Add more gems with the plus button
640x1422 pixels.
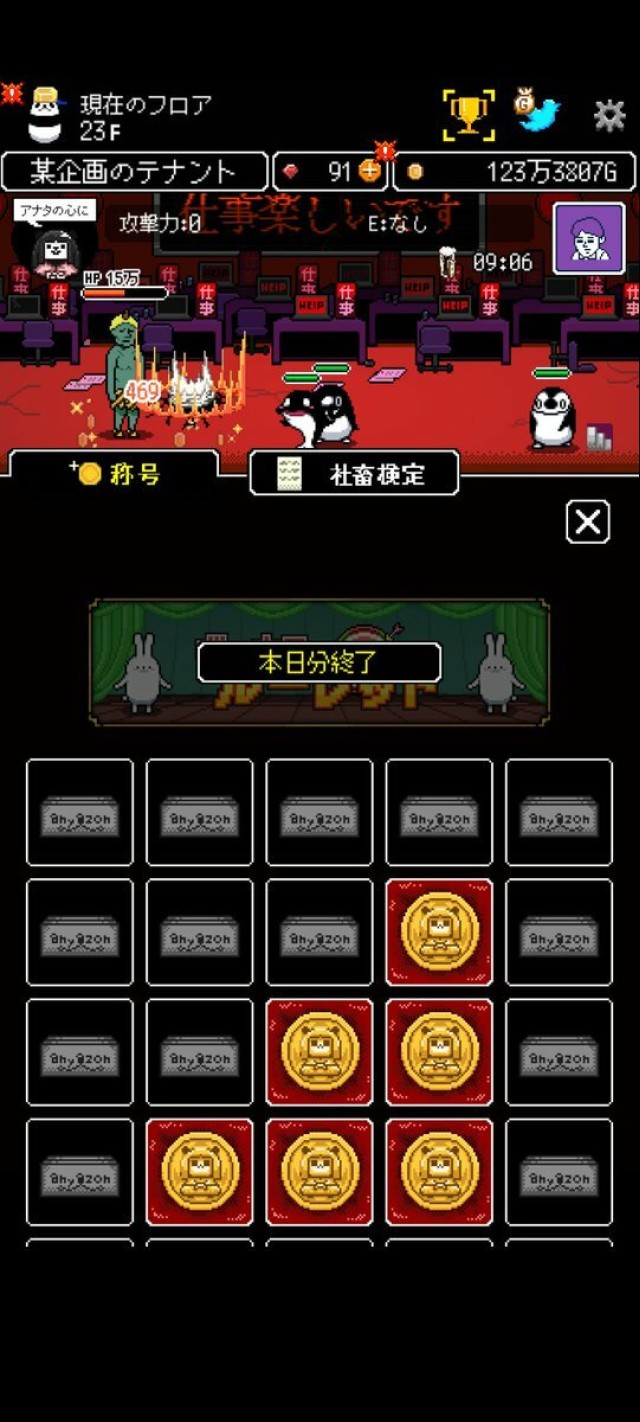point(370,172)
